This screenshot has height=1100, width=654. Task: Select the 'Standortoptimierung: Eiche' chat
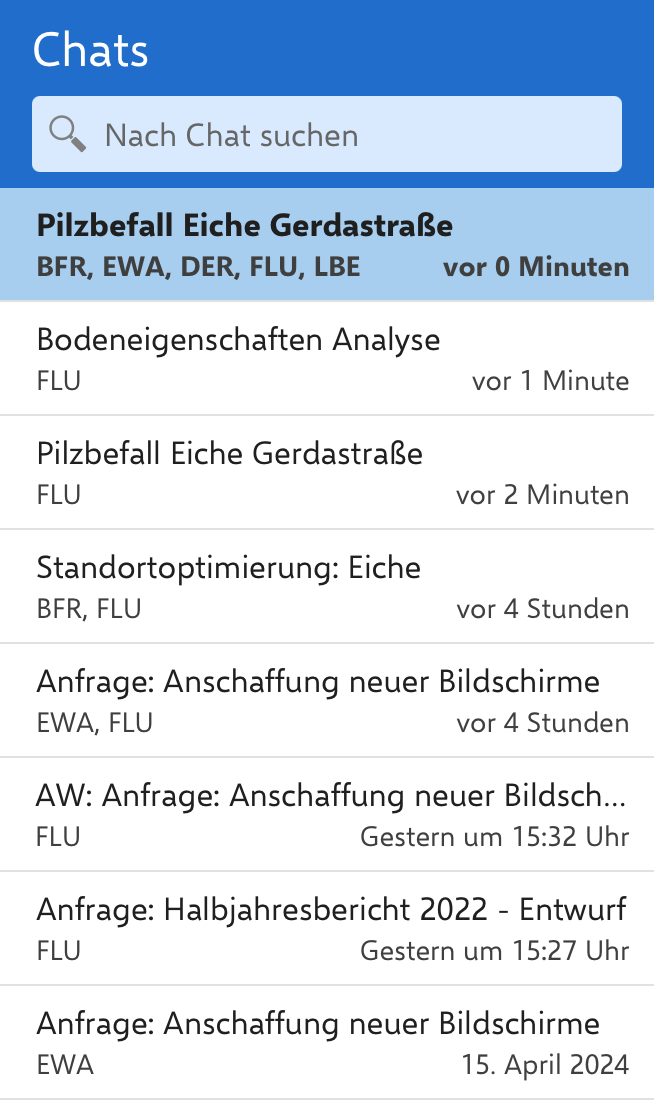point(327,586)
